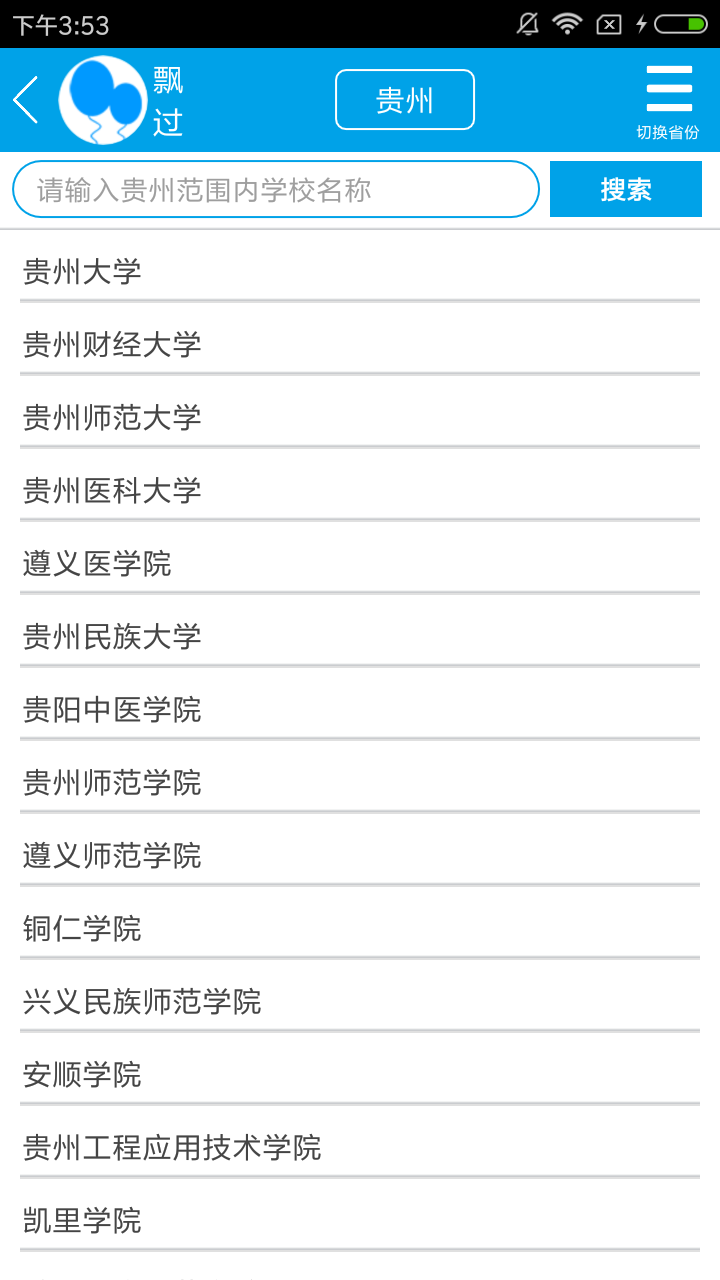Choose 贵州师范学院
The height and width of the screenshot is (1280, 720).
[360, 782]
